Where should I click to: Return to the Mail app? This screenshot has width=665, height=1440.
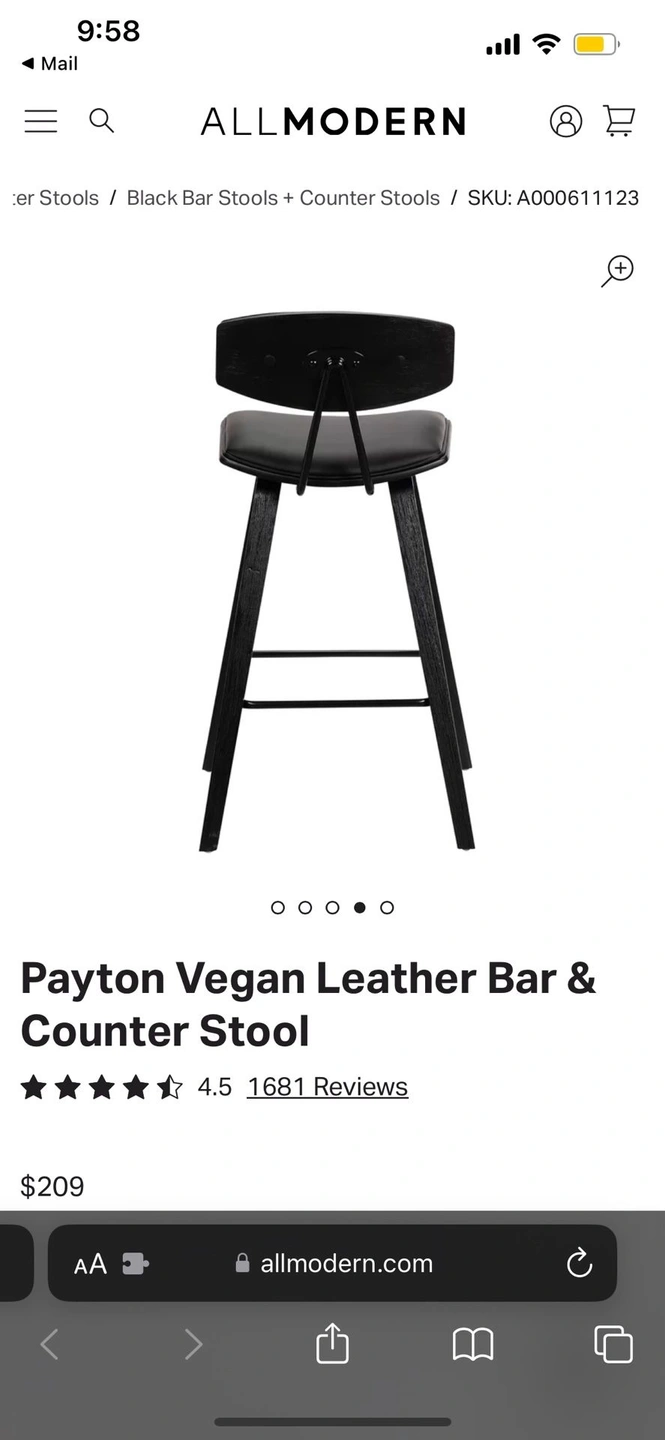point(49,63)
